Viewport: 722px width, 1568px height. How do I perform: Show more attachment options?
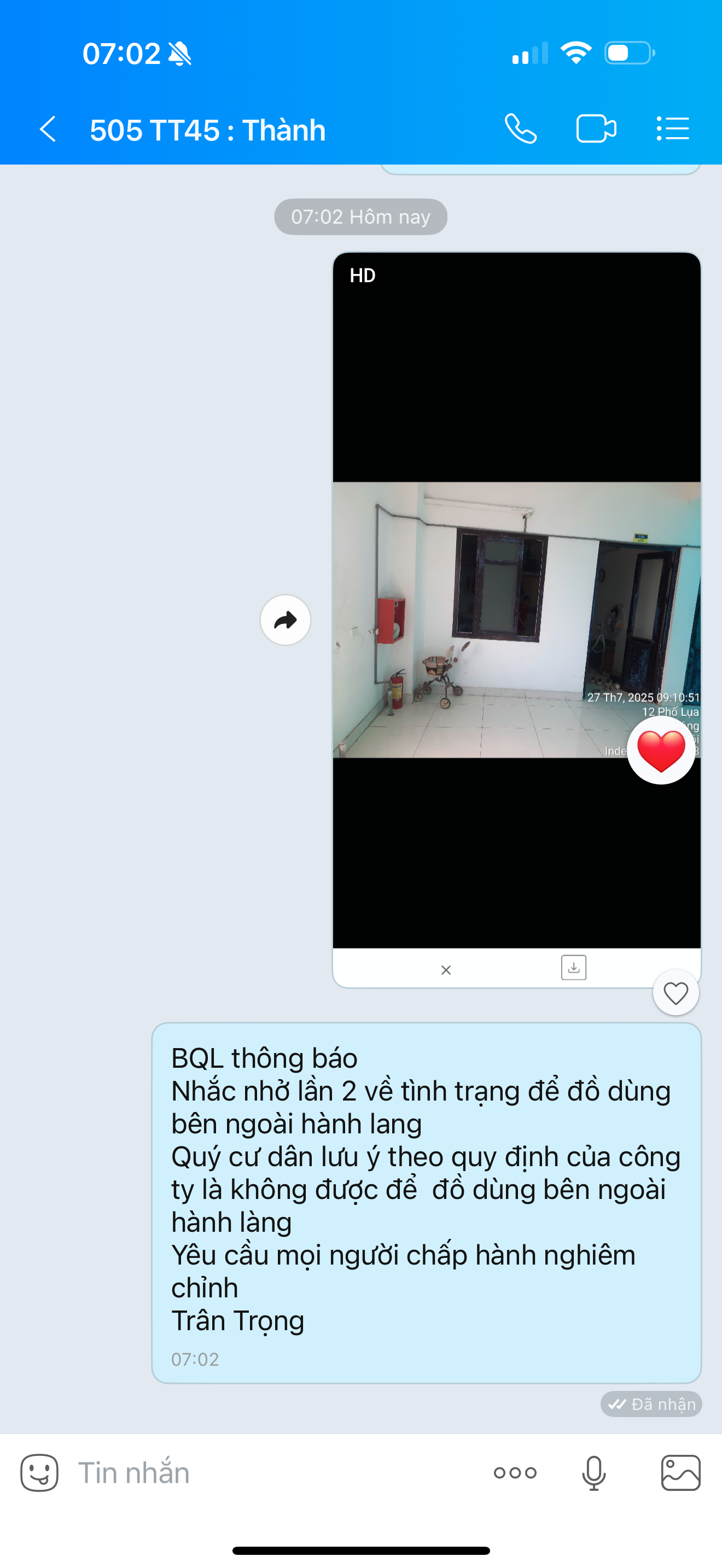click(515, 1473)
